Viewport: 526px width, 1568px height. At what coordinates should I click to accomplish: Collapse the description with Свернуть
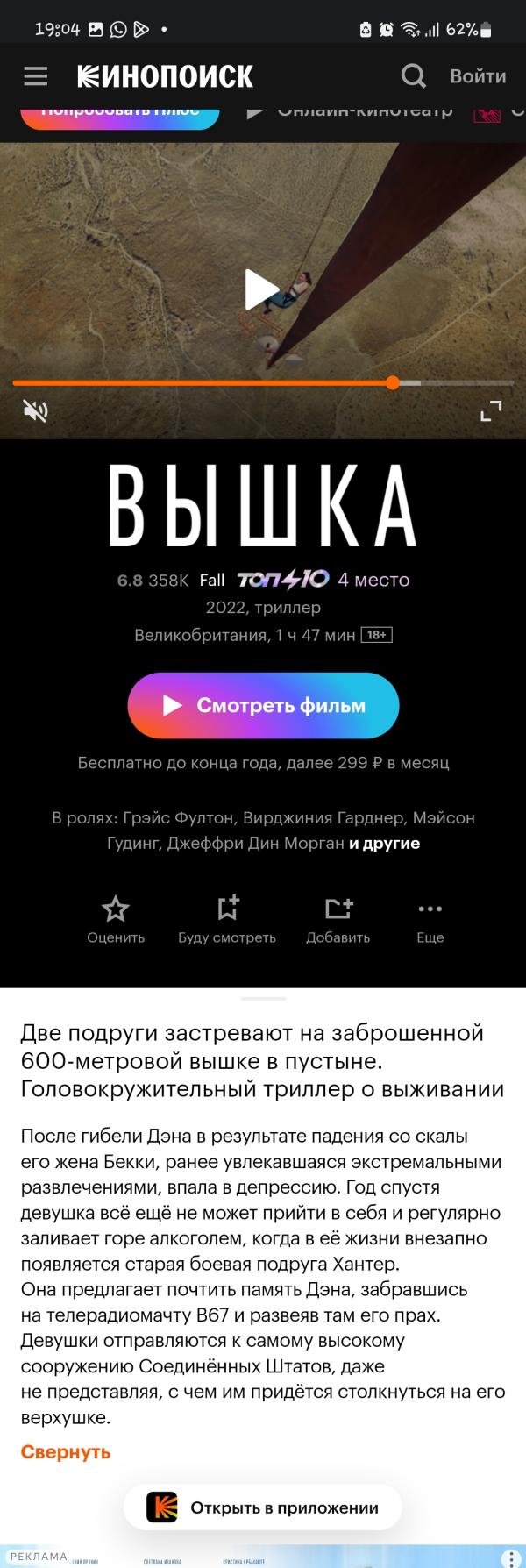[66, 1451]
